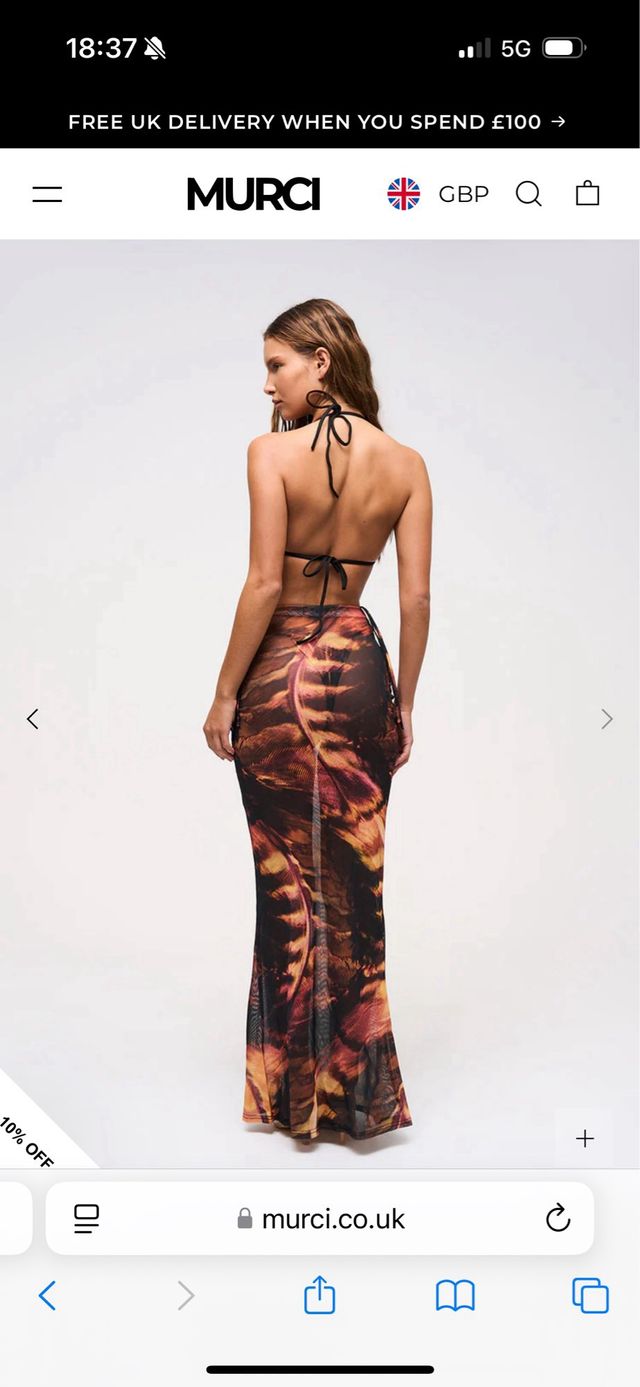Tap the murci.co.uk address bar

click(322, 1218)
